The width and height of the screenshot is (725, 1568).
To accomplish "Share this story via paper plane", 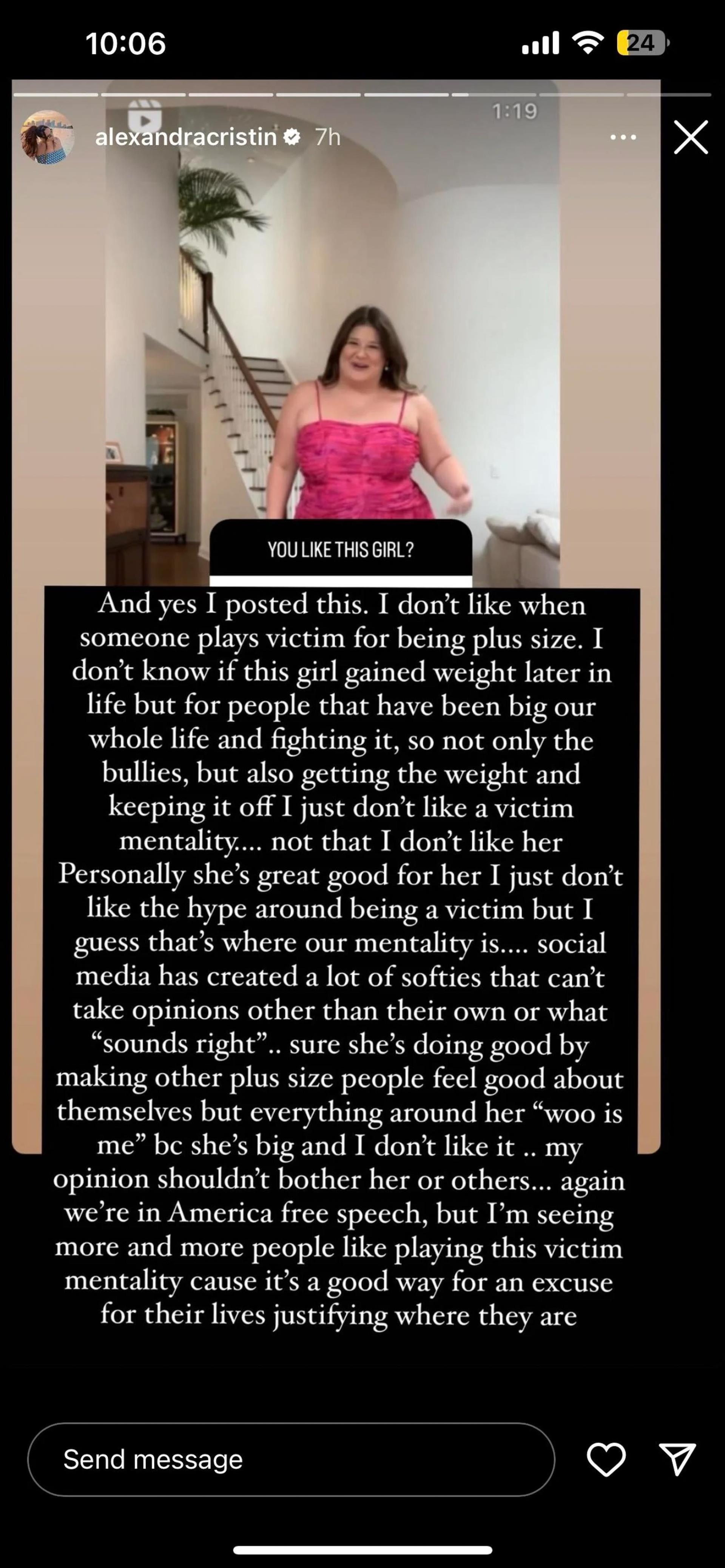I will click(677, 1459).
